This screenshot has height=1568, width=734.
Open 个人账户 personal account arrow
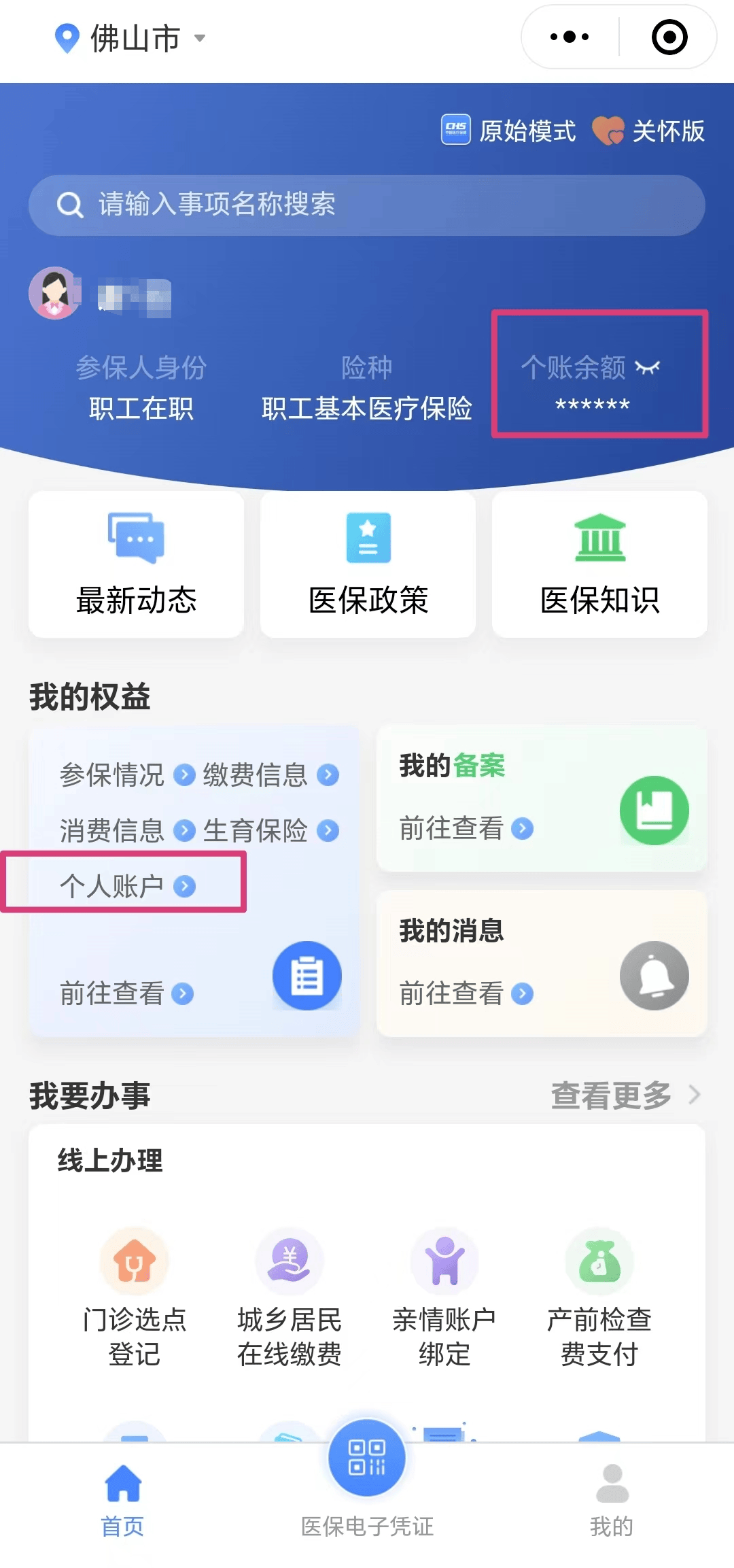coord(185,886)
